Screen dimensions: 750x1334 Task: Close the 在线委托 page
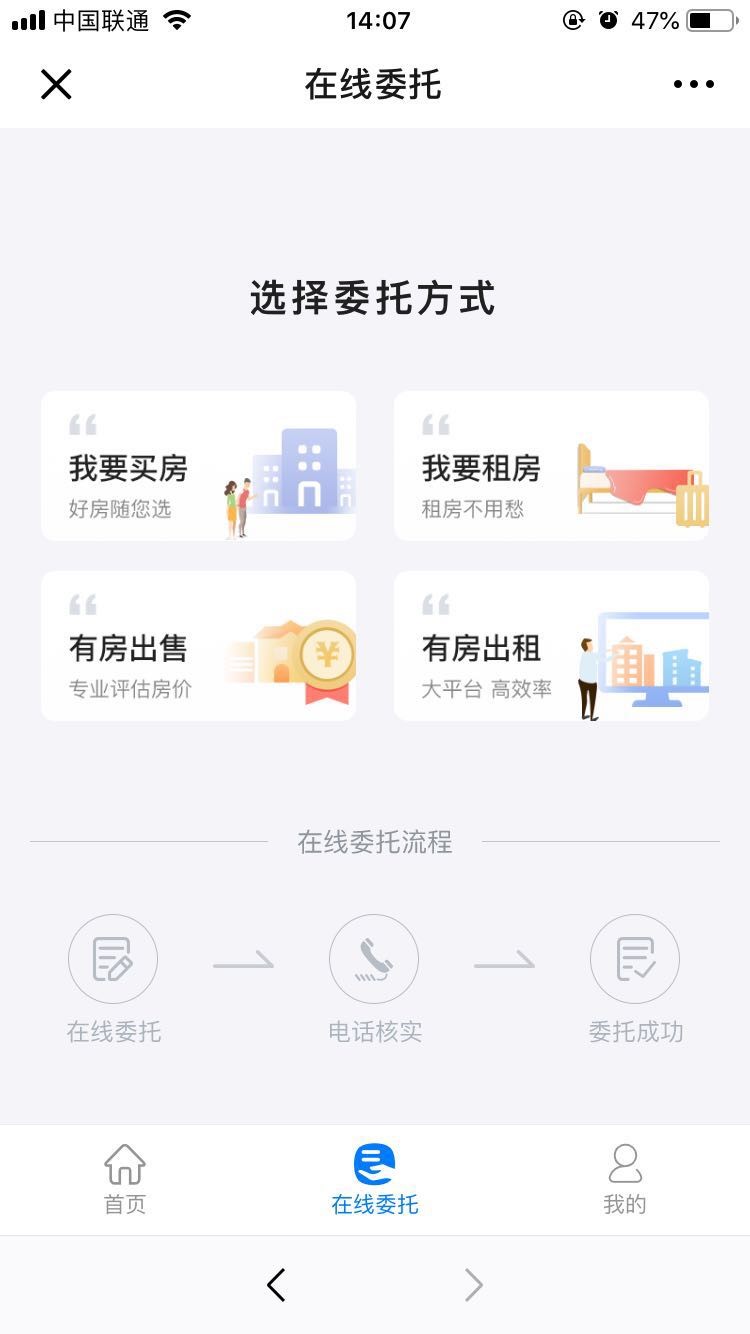coord(56,85)
